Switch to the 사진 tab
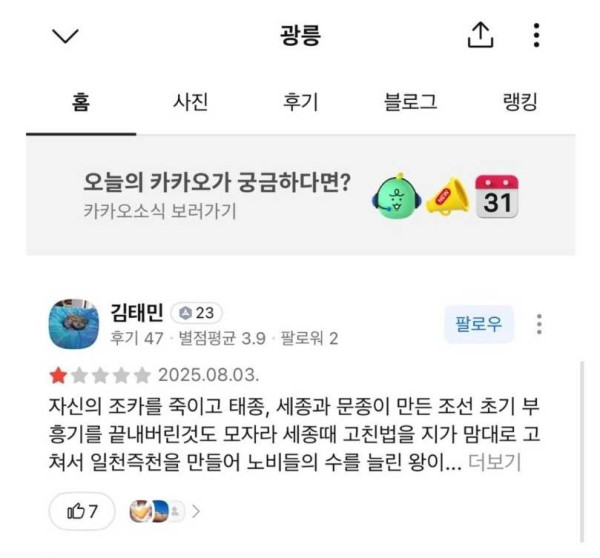The width and height of the screenshot is (600, 558). (x=190, y=101)
